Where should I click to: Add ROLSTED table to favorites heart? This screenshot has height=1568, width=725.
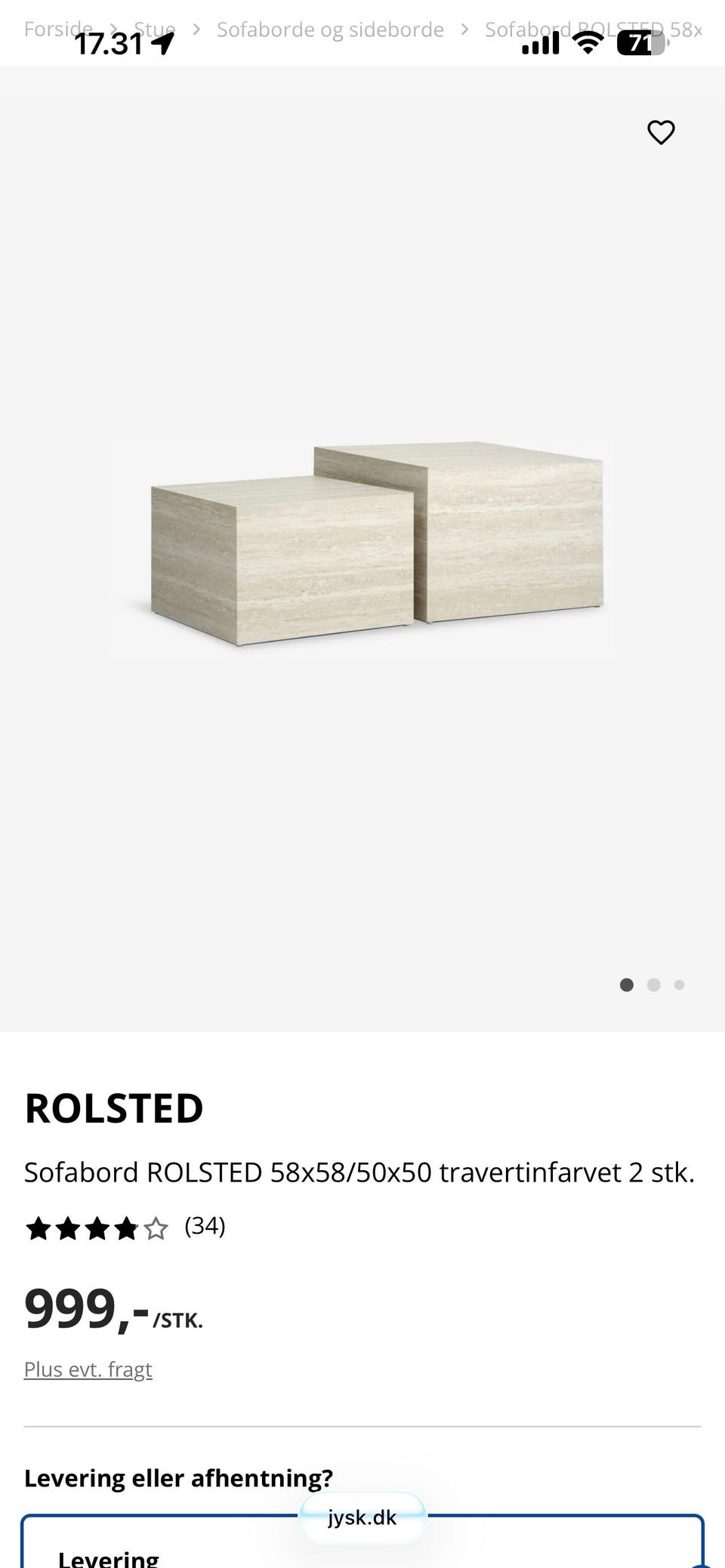661,133
